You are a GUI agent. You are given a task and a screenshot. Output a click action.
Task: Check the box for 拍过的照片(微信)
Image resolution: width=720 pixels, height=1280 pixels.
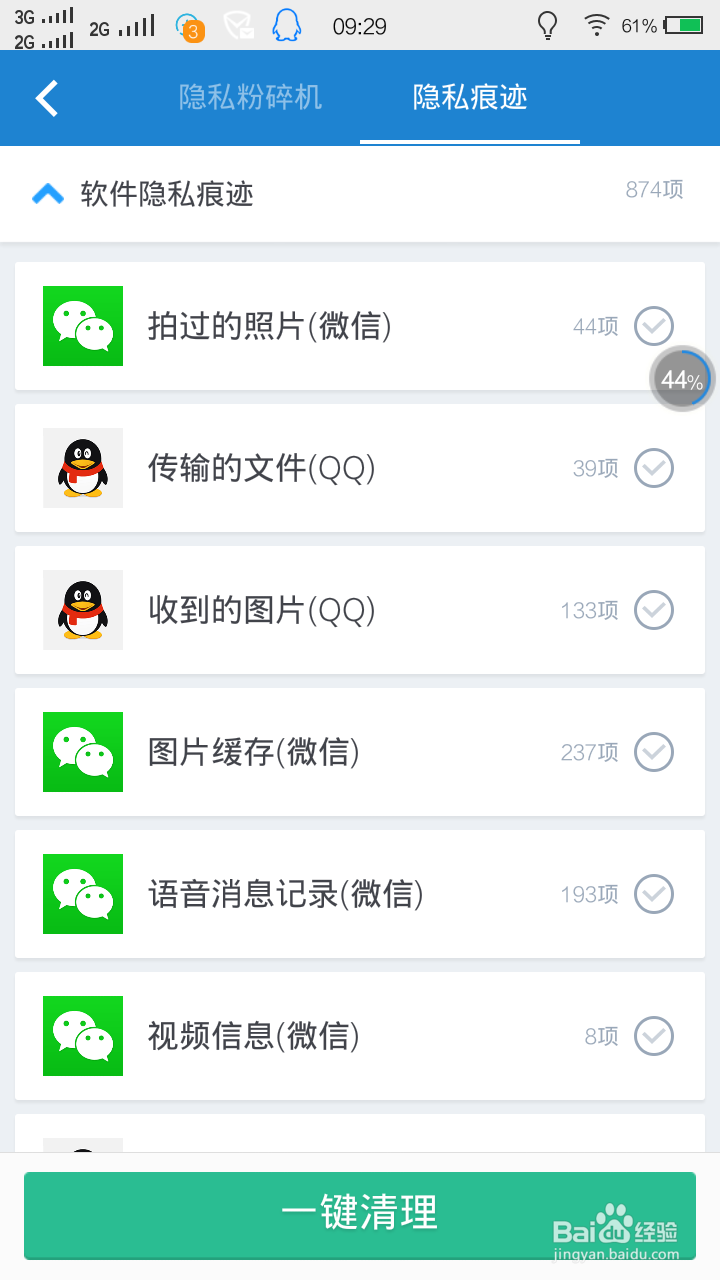click(655, 326)
